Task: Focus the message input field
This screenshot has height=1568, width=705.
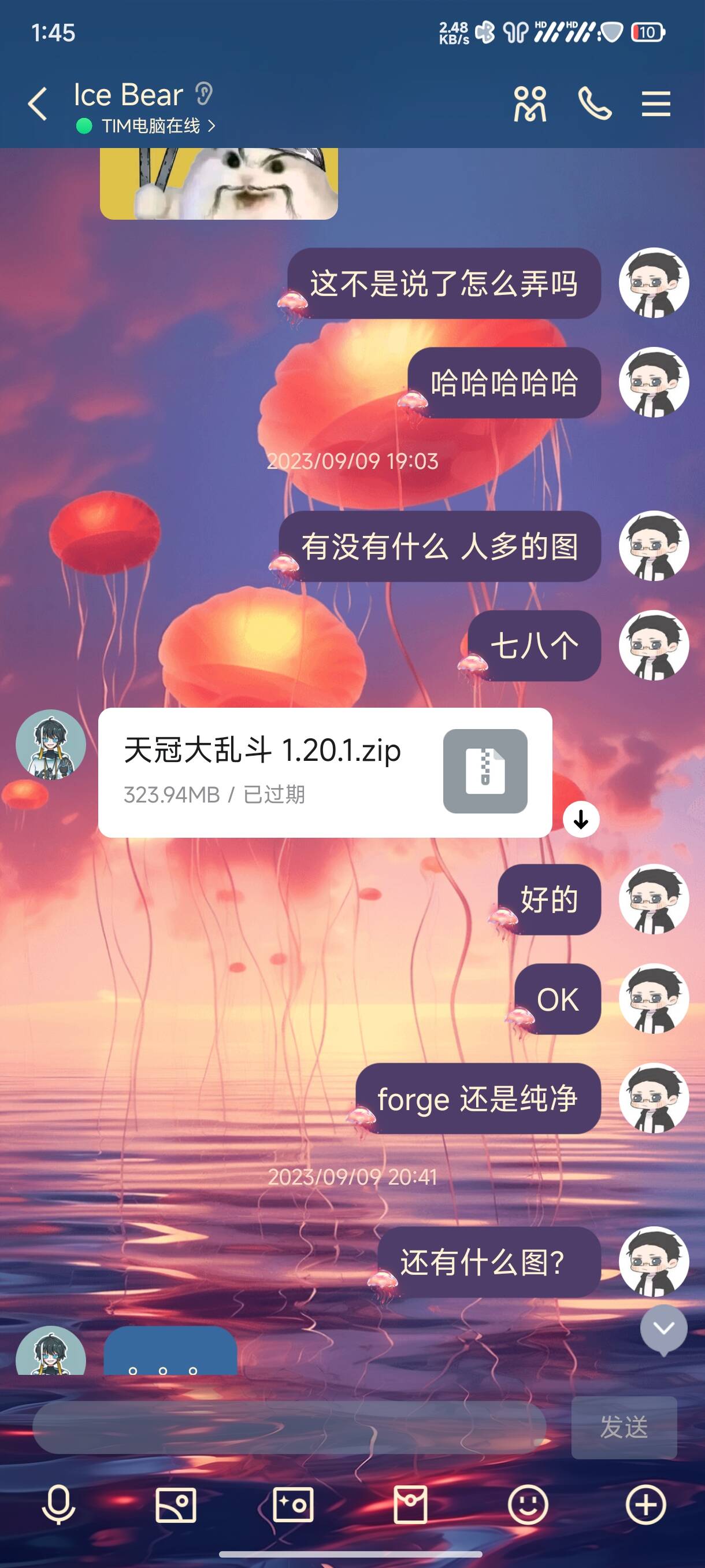Action: point(289,1427)
